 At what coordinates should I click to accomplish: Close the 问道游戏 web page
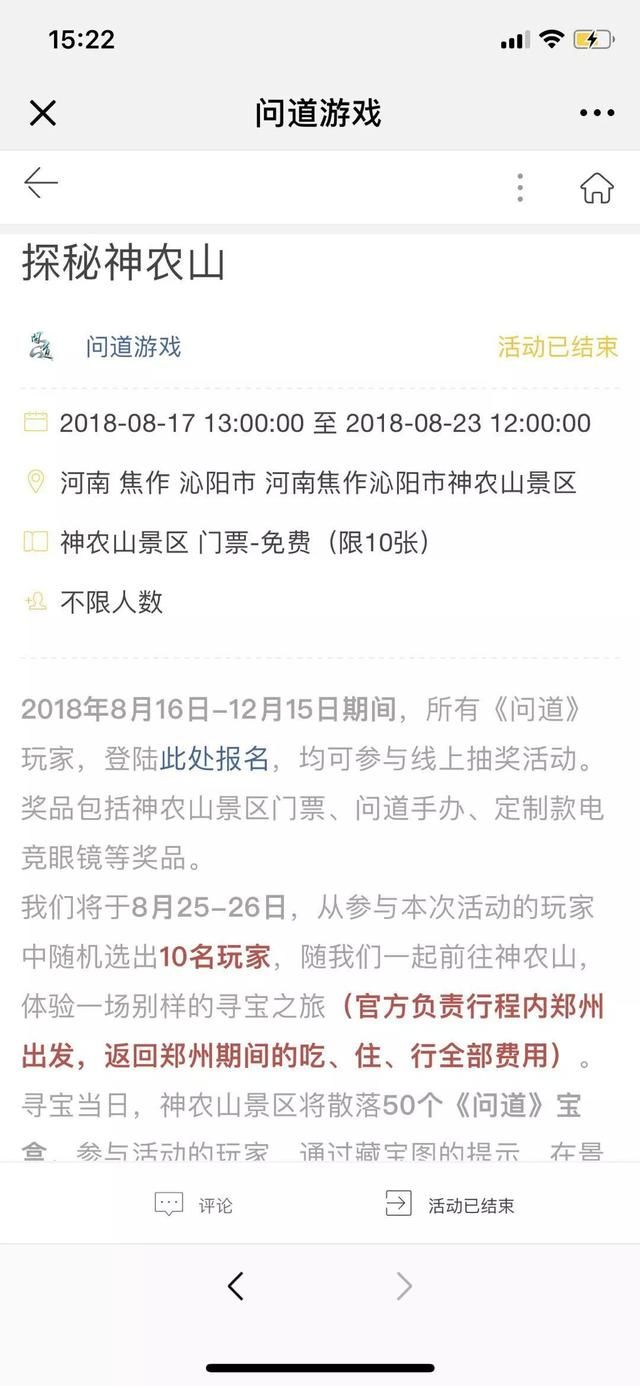43,113
